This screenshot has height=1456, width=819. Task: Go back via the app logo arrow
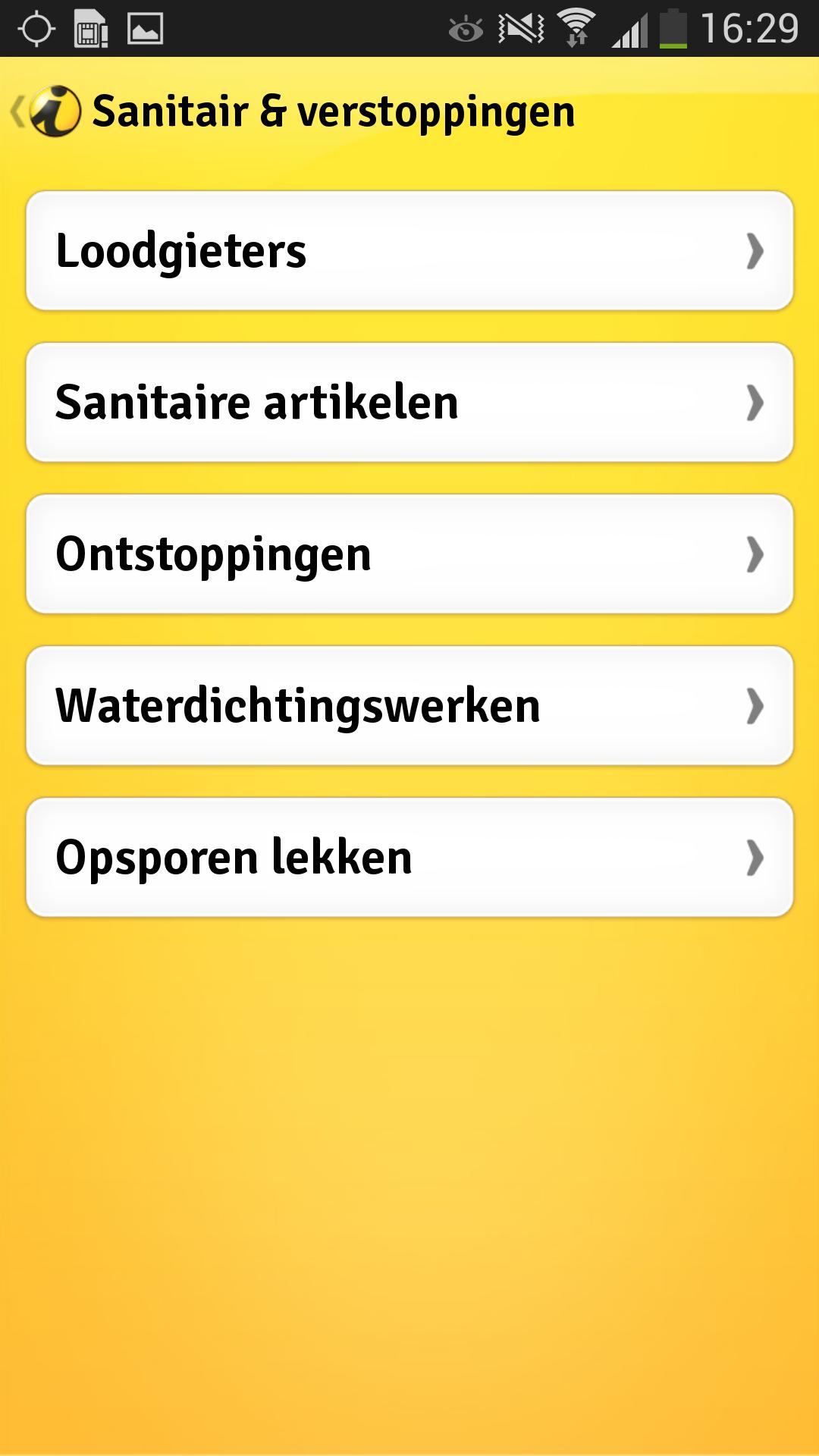click(x=45, y=112)
